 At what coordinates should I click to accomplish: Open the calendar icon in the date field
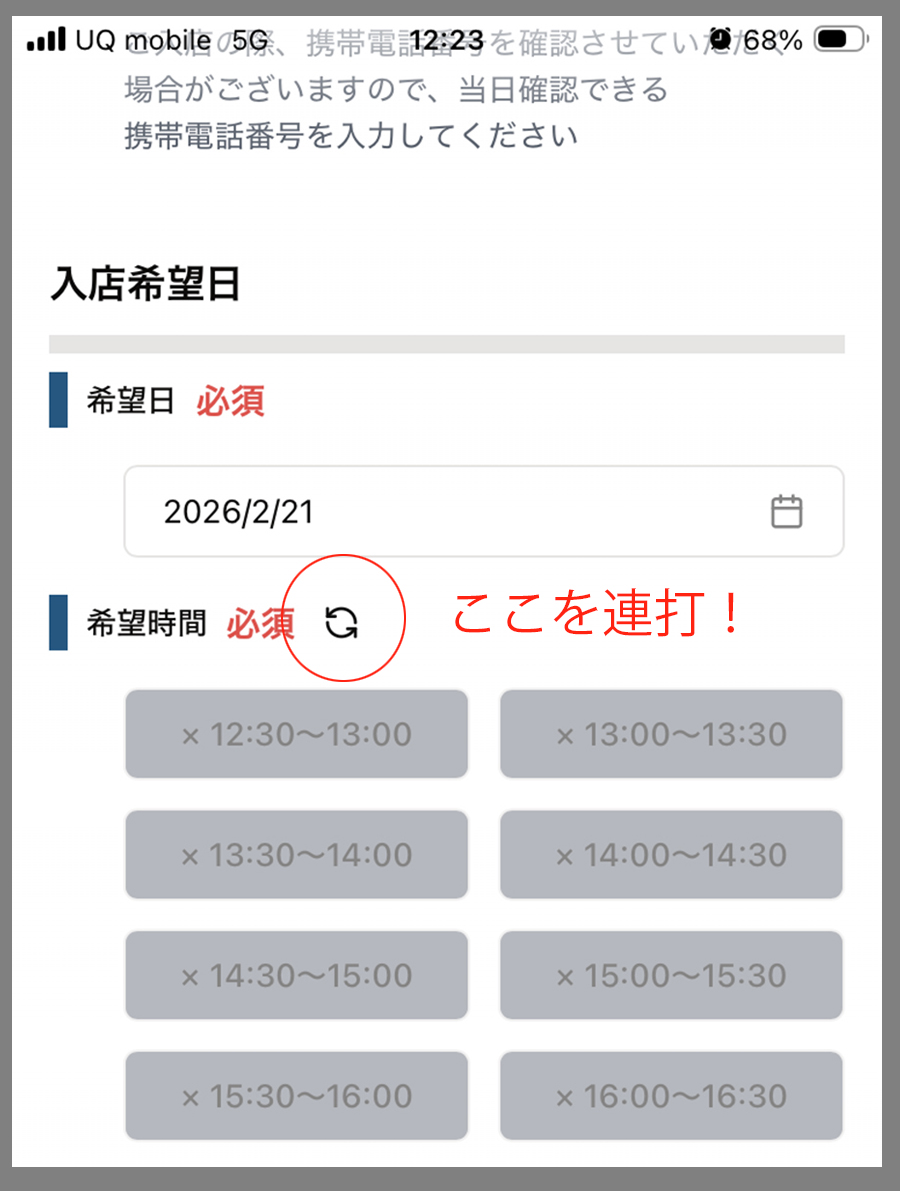point(788,511)
